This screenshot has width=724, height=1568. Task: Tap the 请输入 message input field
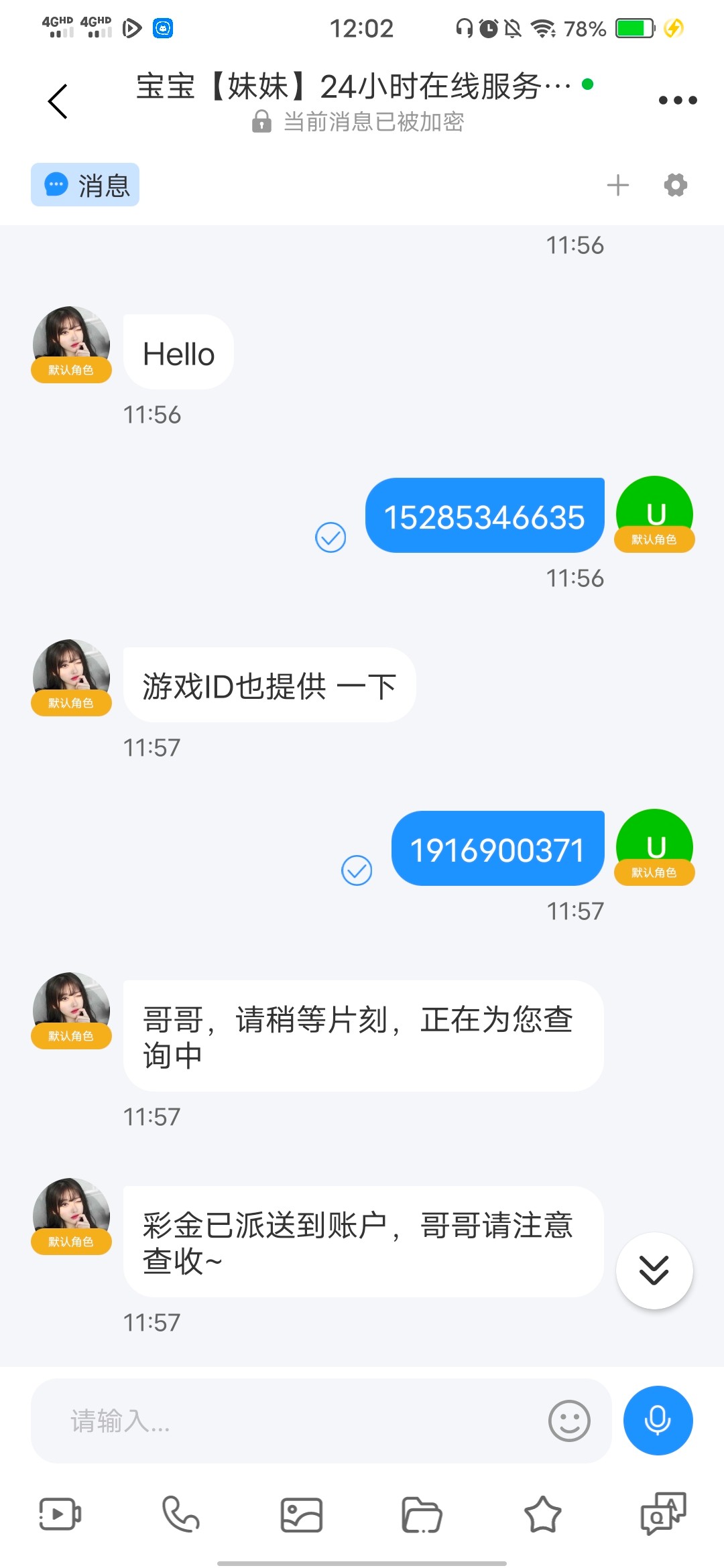click(x=268, y=1421)
